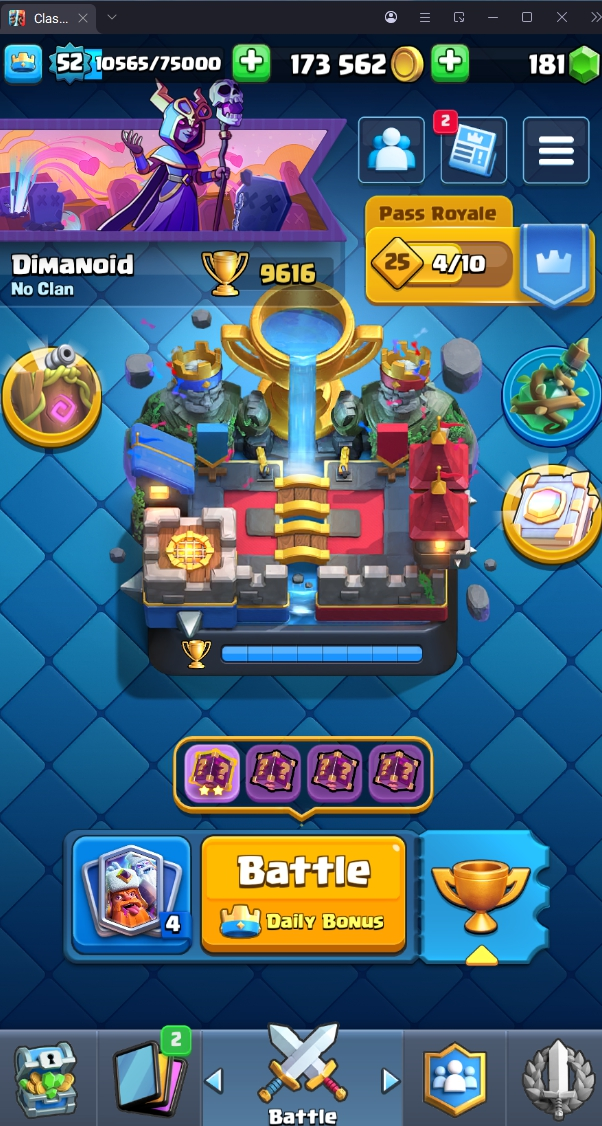Screen dimensions: 602x1126
Task: Open the hamburger menu
Action: coord(555,150)
